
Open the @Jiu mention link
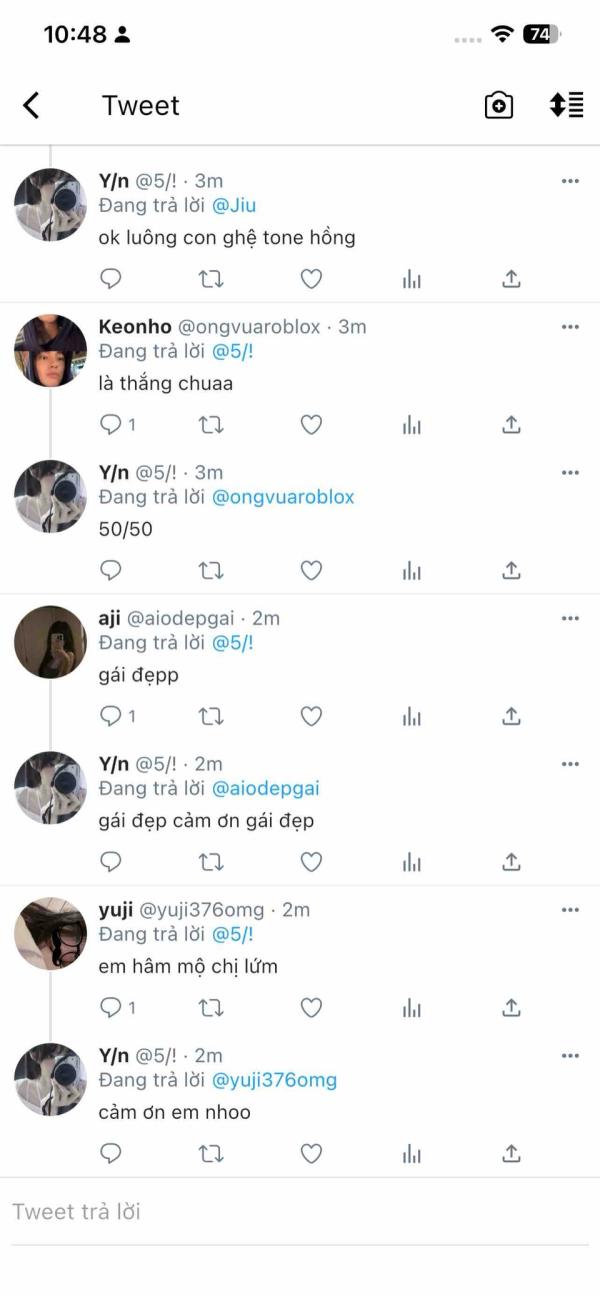(234, 205)
